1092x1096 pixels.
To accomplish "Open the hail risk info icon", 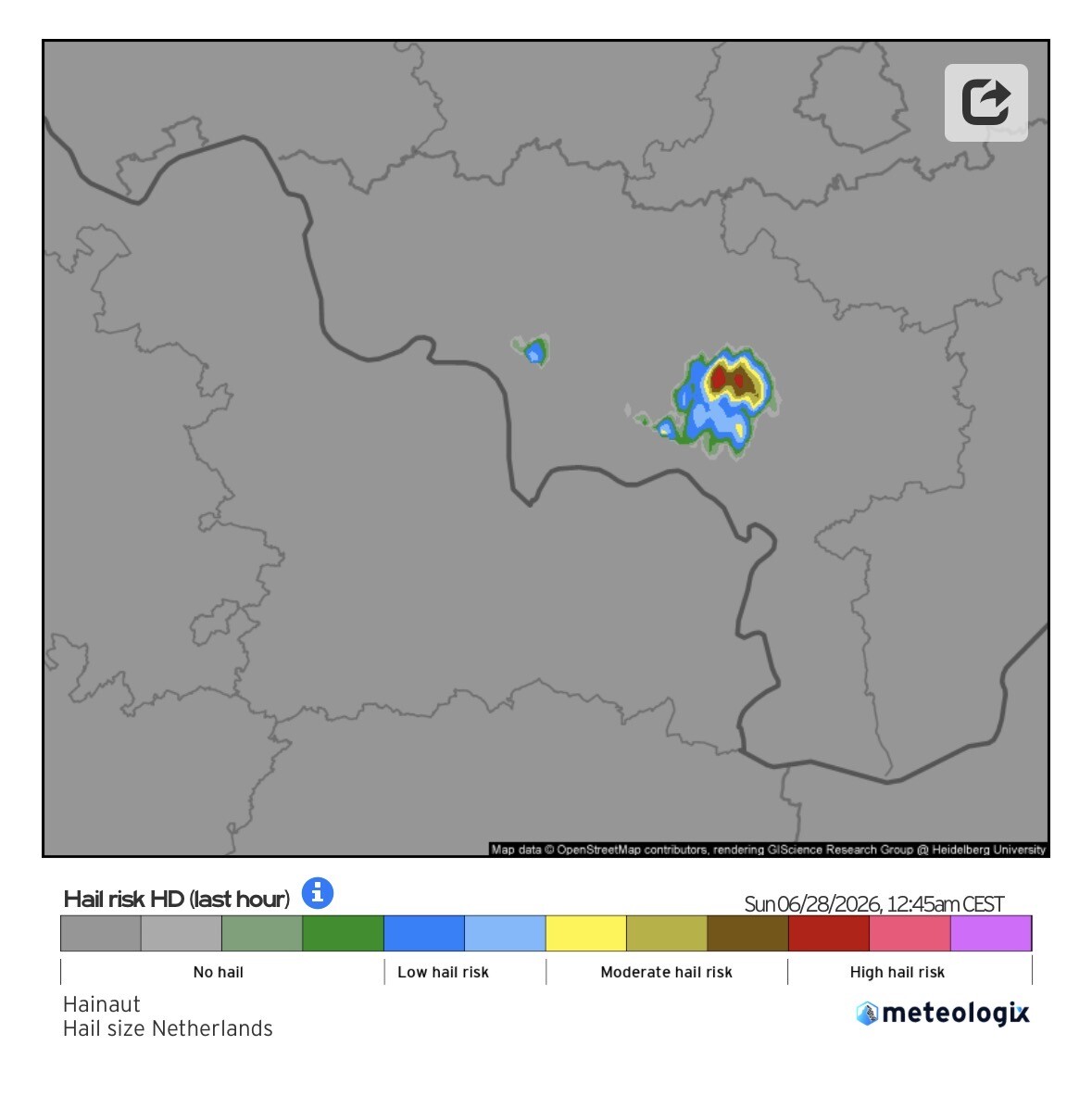I will (x=317, y=892).
